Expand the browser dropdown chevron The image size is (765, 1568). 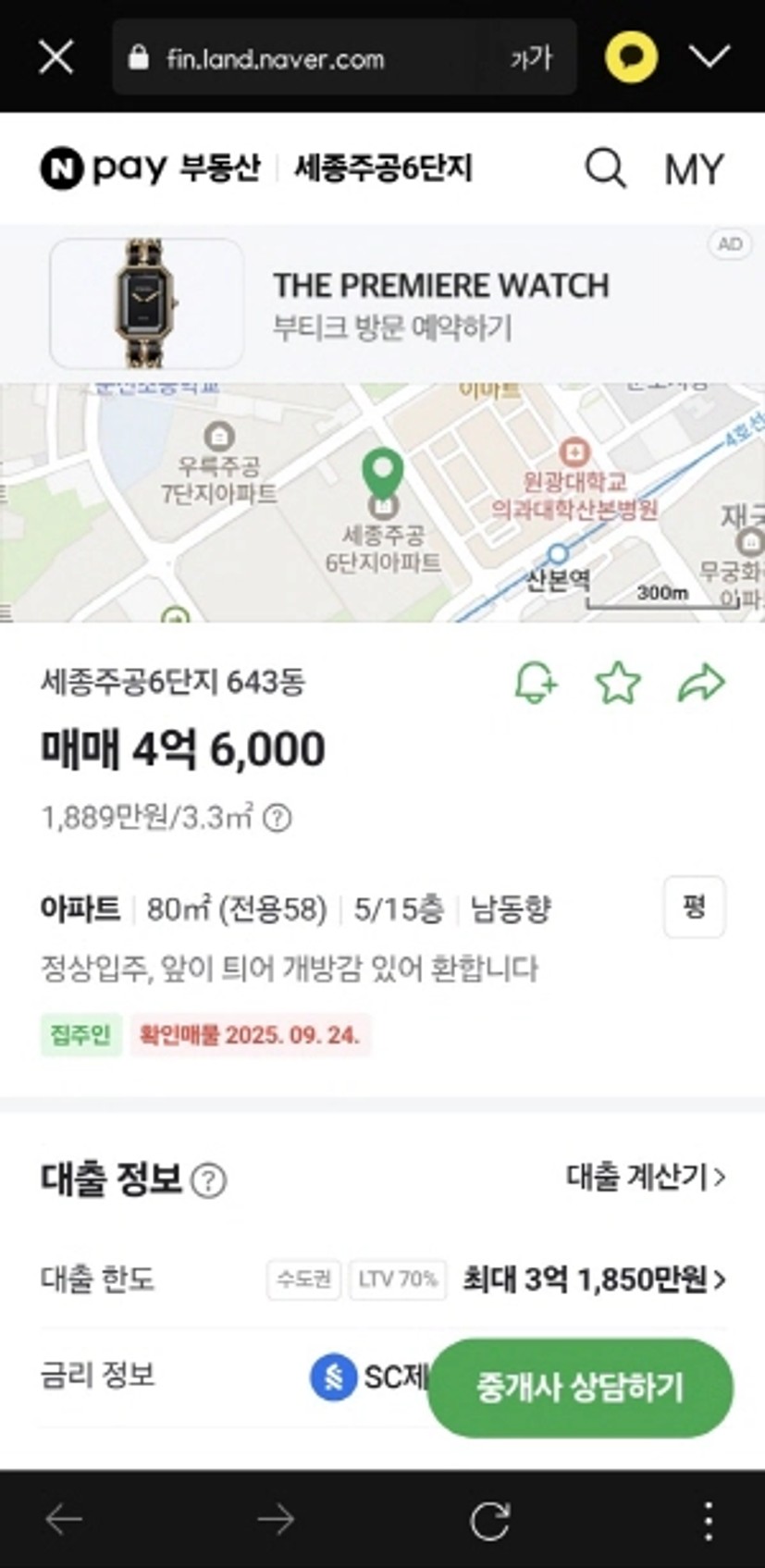709,57
